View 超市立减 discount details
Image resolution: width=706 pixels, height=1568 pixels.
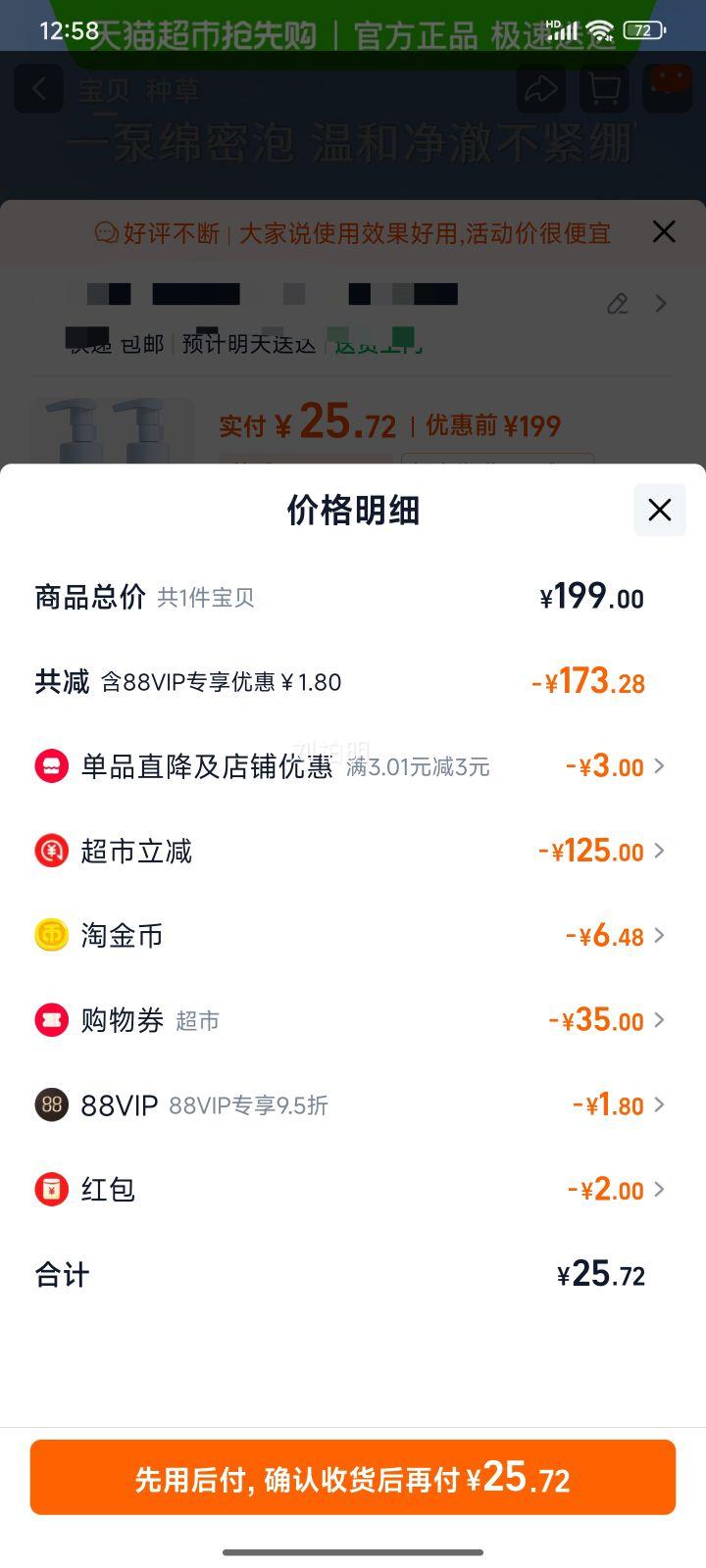point(353,851)
